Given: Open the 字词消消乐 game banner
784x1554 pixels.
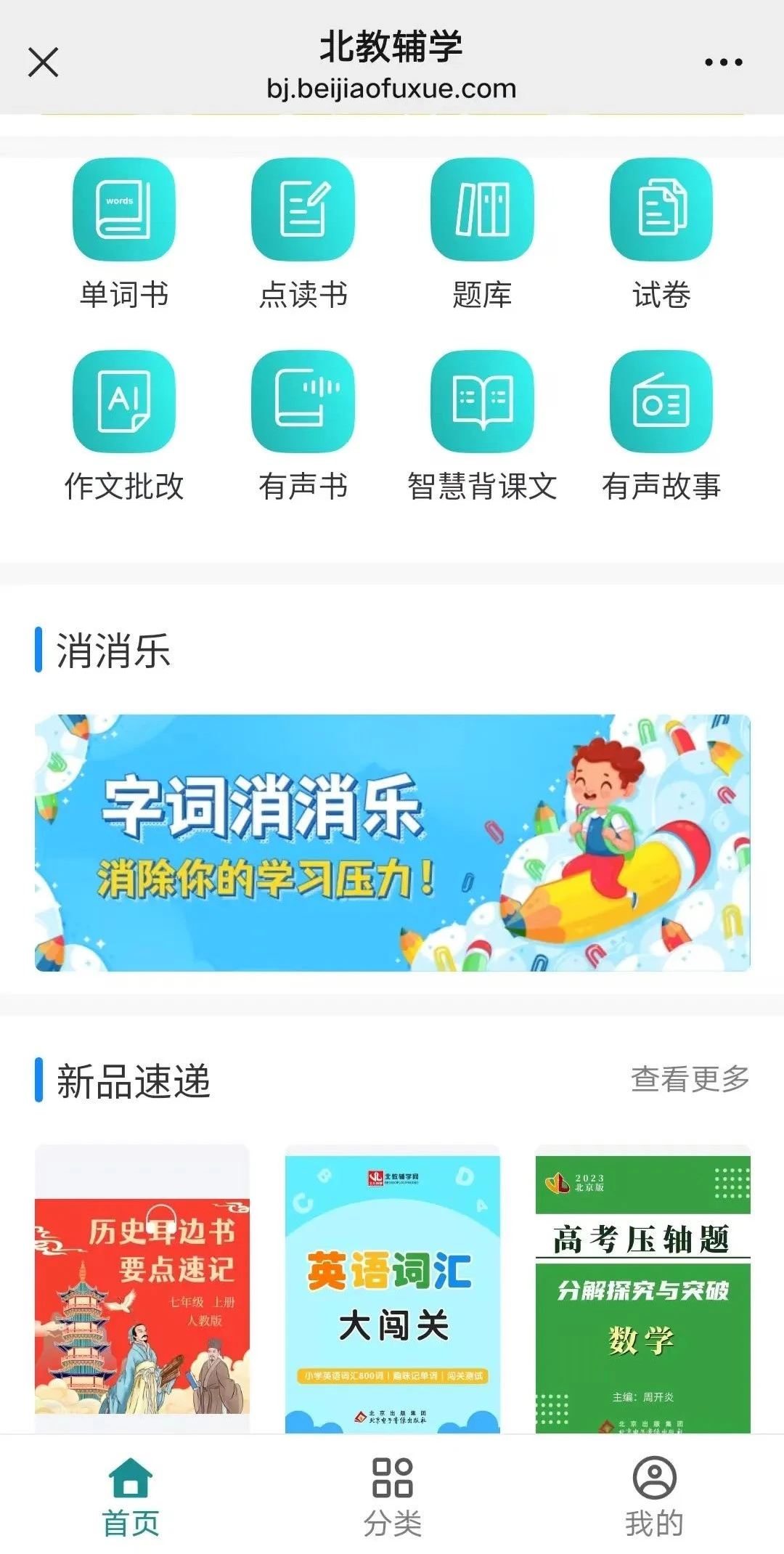Looking at the screenshot, I should [392, 842].
